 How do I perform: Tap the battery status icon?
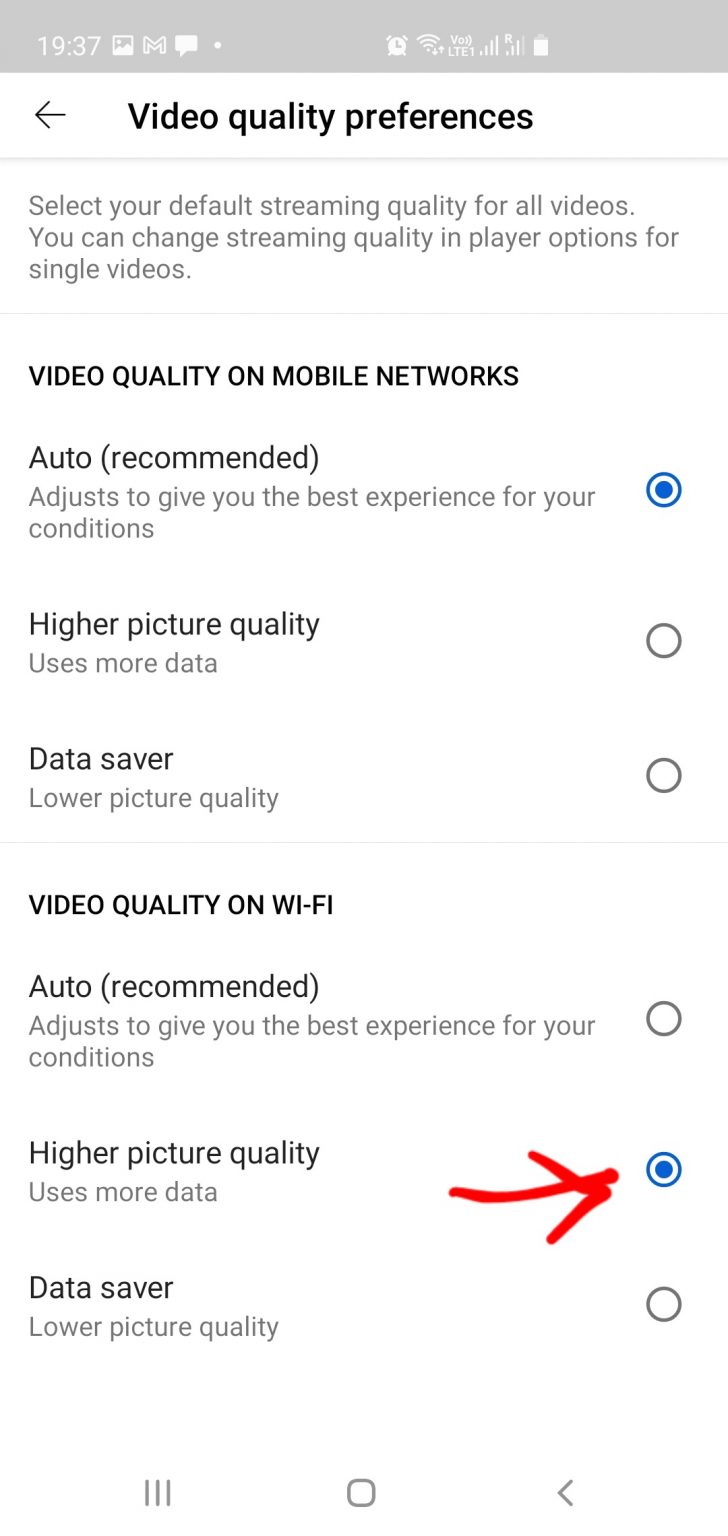pos(540,44)
